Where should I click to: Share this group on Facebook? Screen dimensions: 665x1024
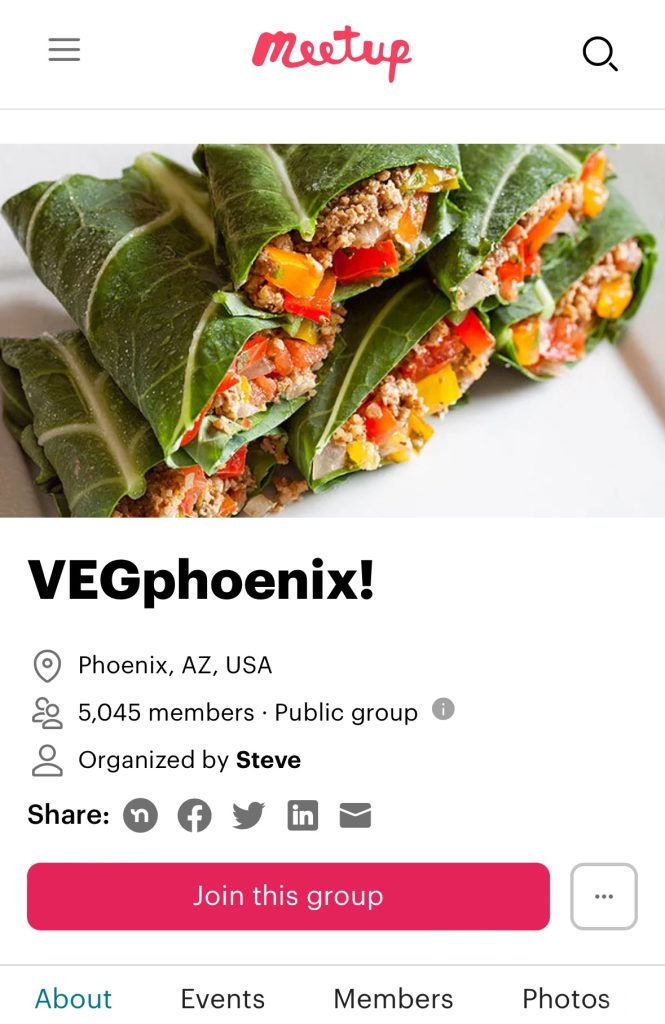point(195,815)
